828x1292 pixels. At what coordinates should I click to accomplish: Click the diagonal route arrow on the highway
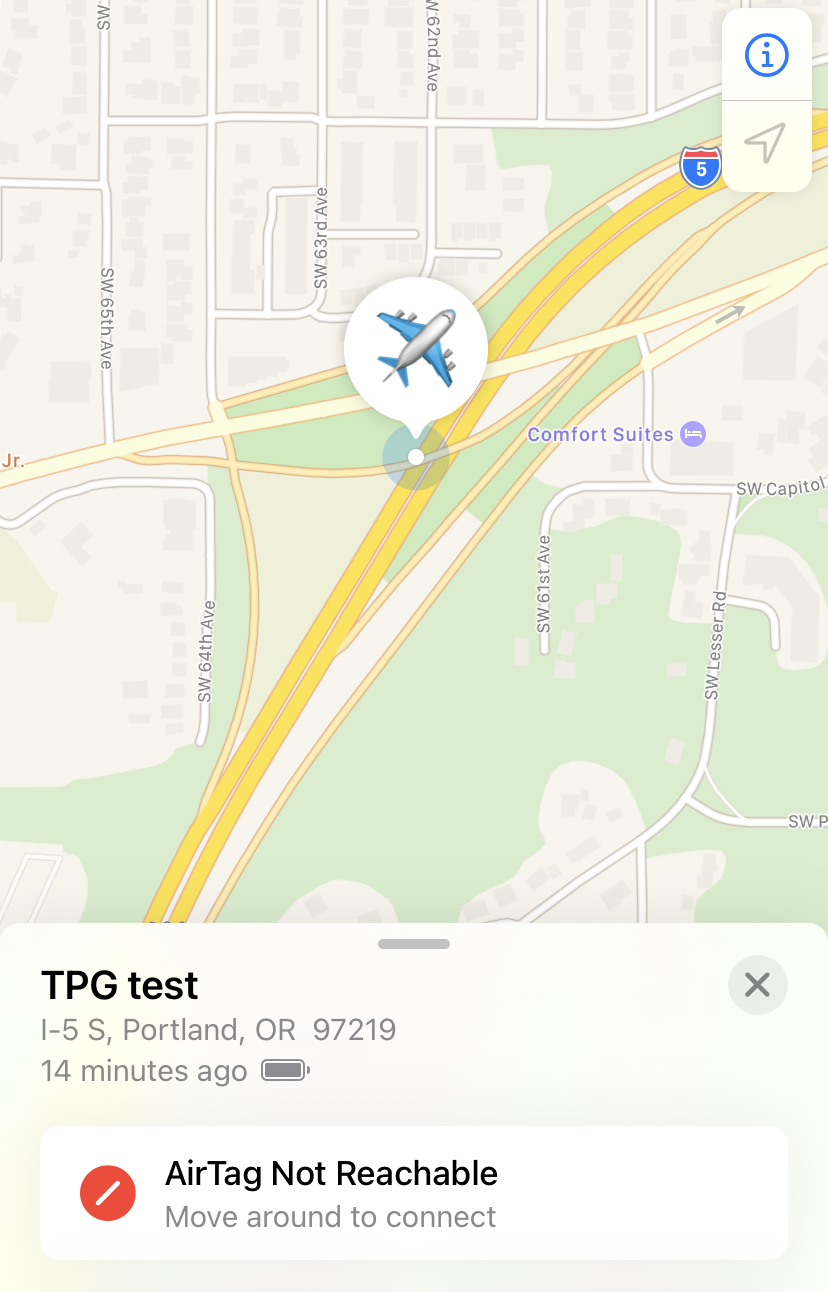pos(729,313)
